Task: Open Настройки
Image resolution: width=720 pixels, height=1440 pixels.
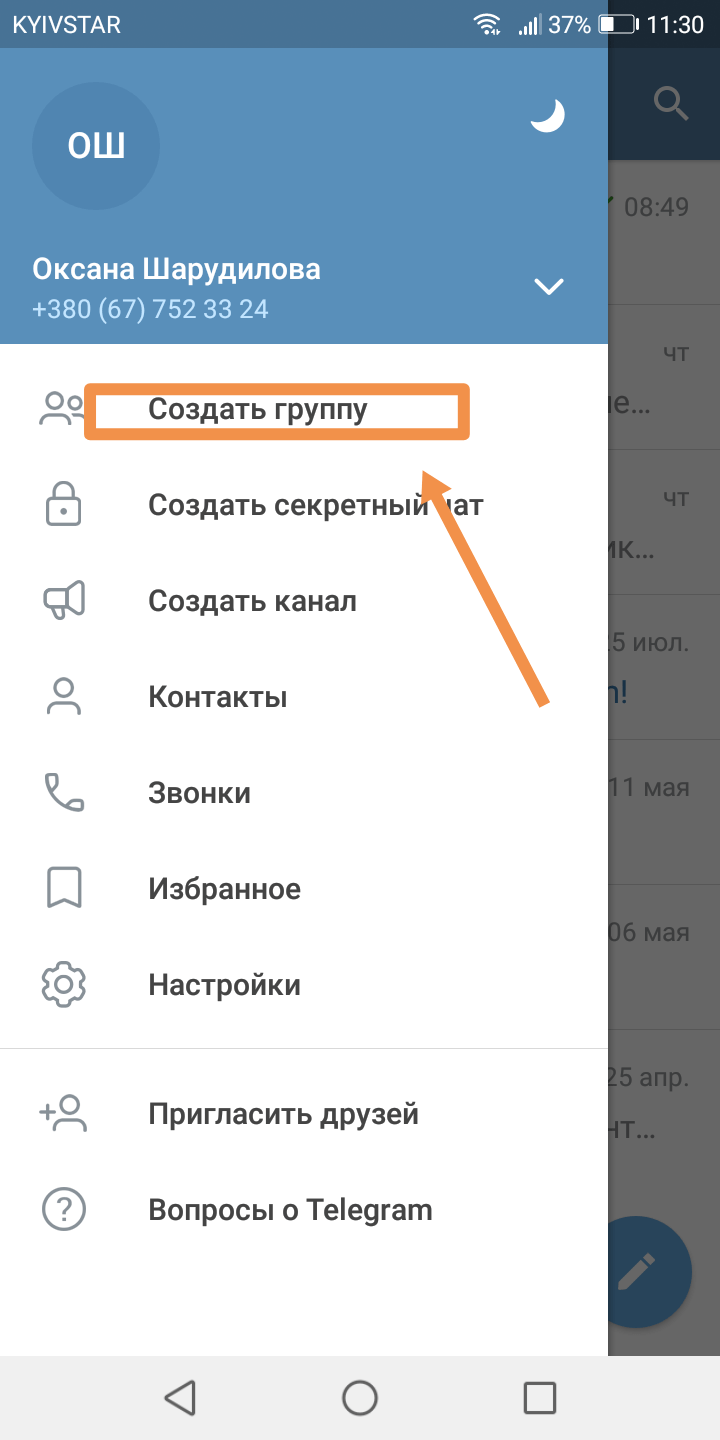Action: [x=304, y=985]
